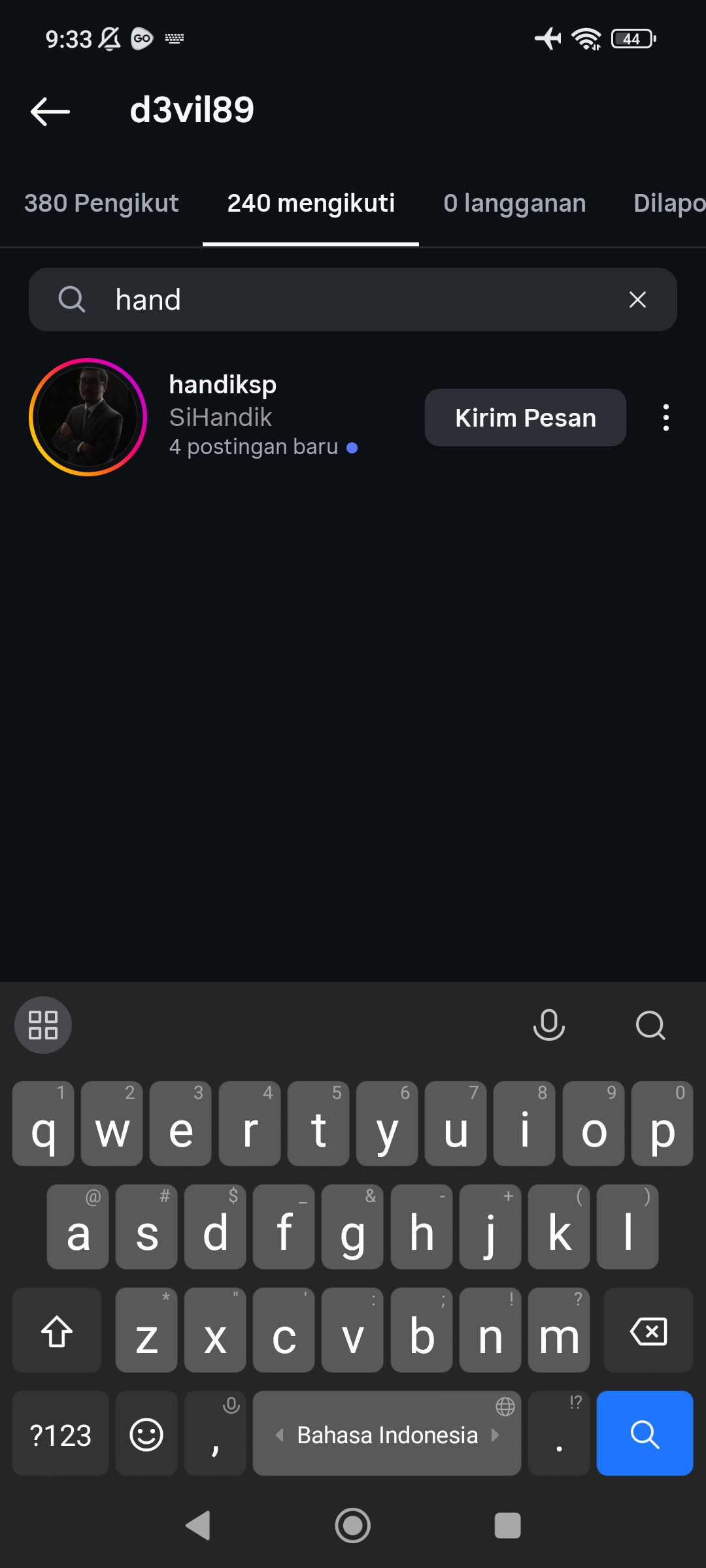
Task: Focus the search field containing "hand"
Action: (353, 300)
